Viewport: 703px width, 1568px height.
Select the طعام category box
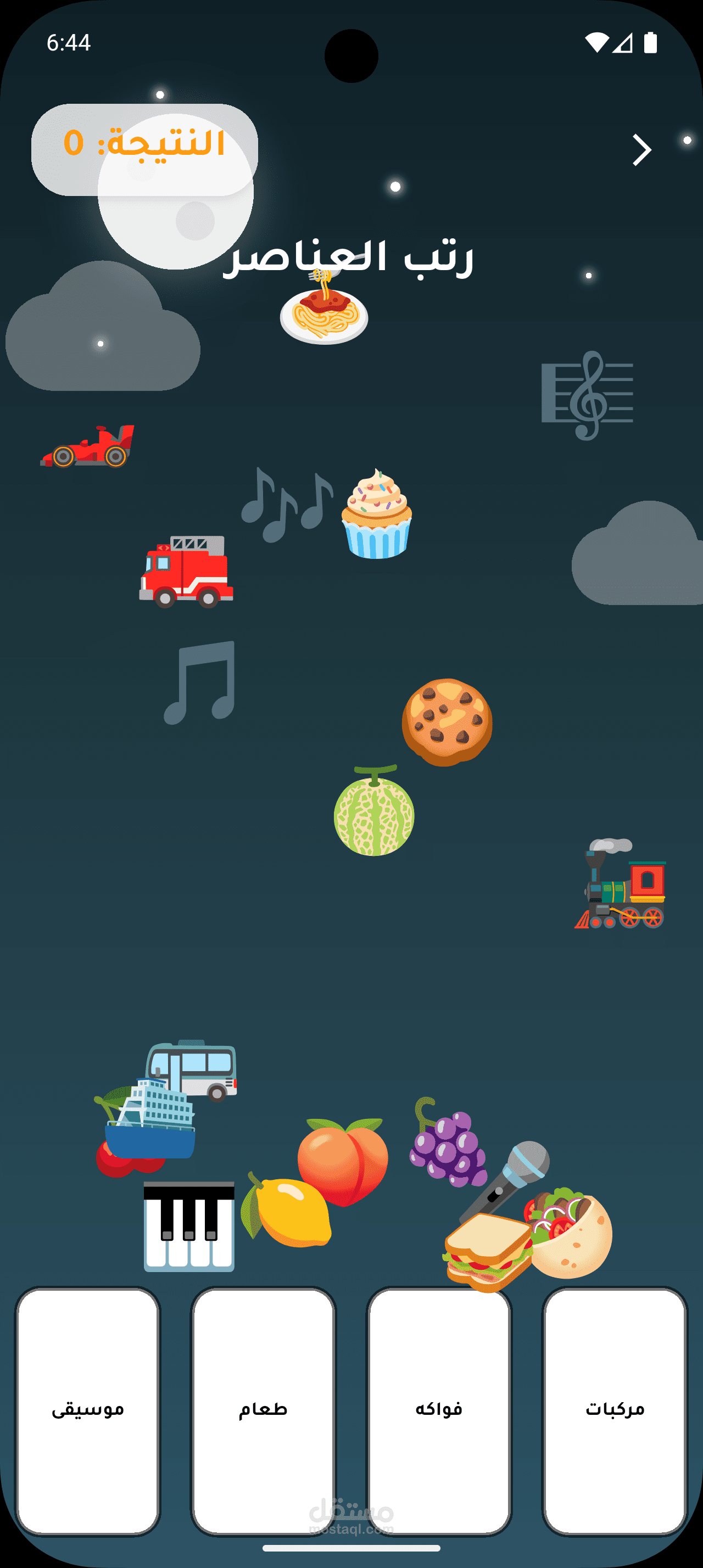coord(263,1410)
